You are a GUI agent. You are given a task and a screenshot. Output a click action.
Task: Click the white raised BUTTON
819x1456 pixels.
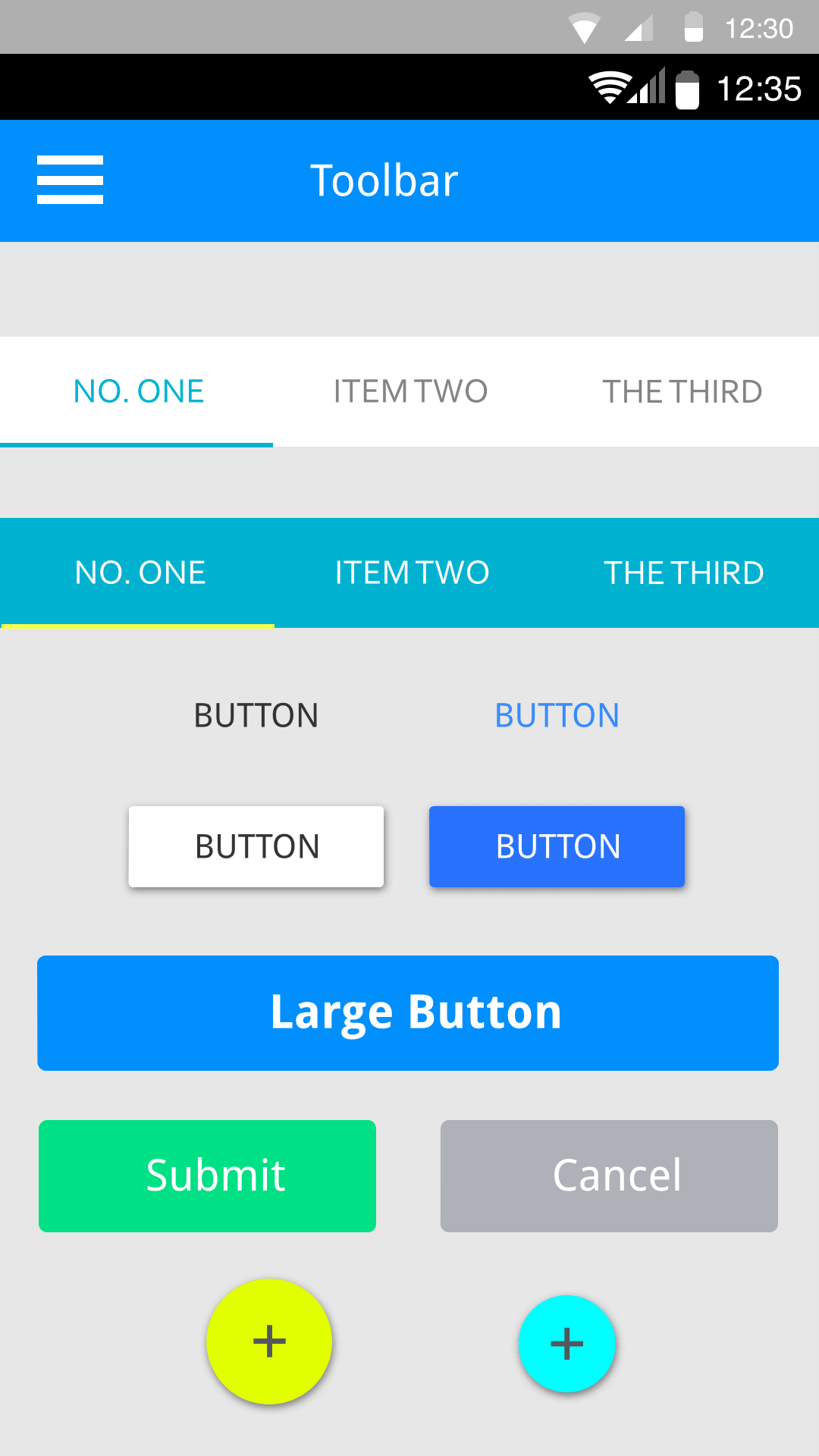pos(256,846)
